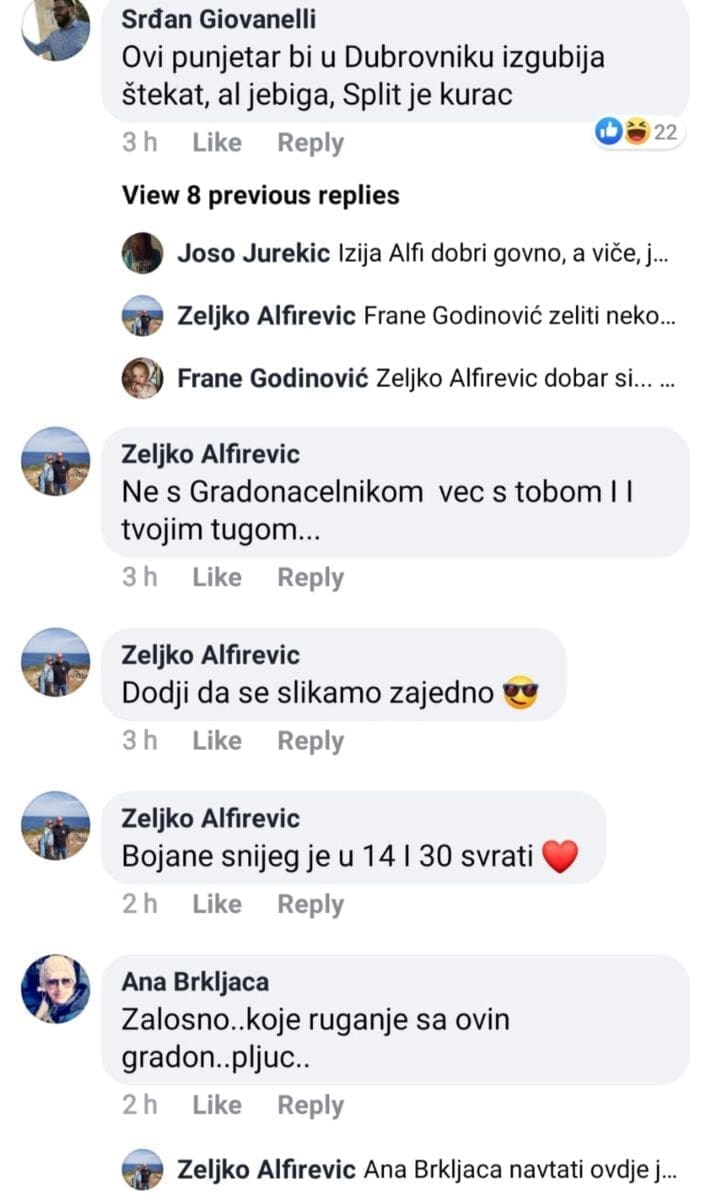Reply to Ana Brkljaca's comment
Image resolution: width=711 pixels, height=1200 pixels.
tap(310, 1105)
